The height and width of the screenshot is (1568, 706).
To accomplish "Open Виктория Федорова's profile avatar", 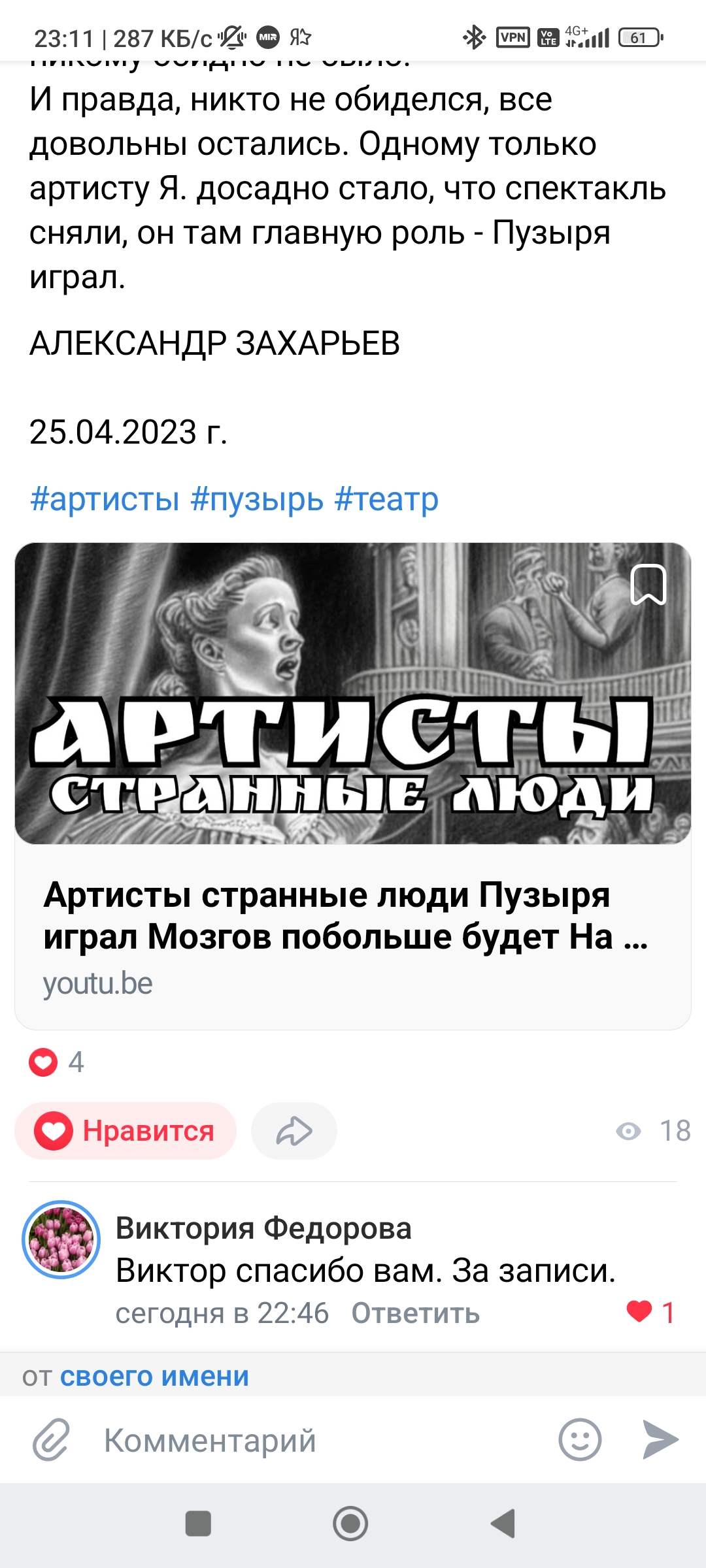I will pos(61,1239).
